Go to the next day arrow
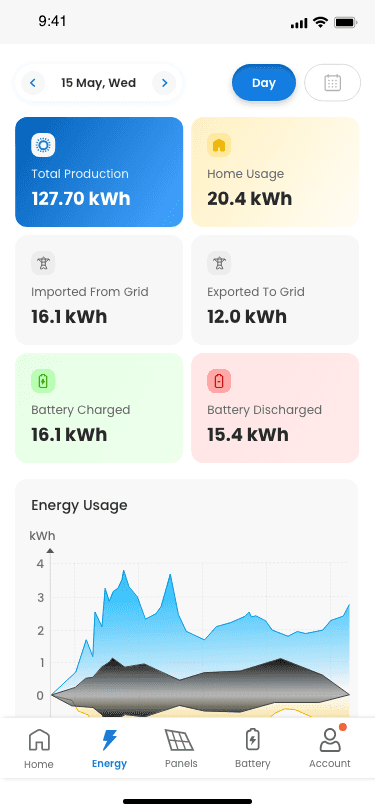Viewport: 375px width, 812px height. 164,83
